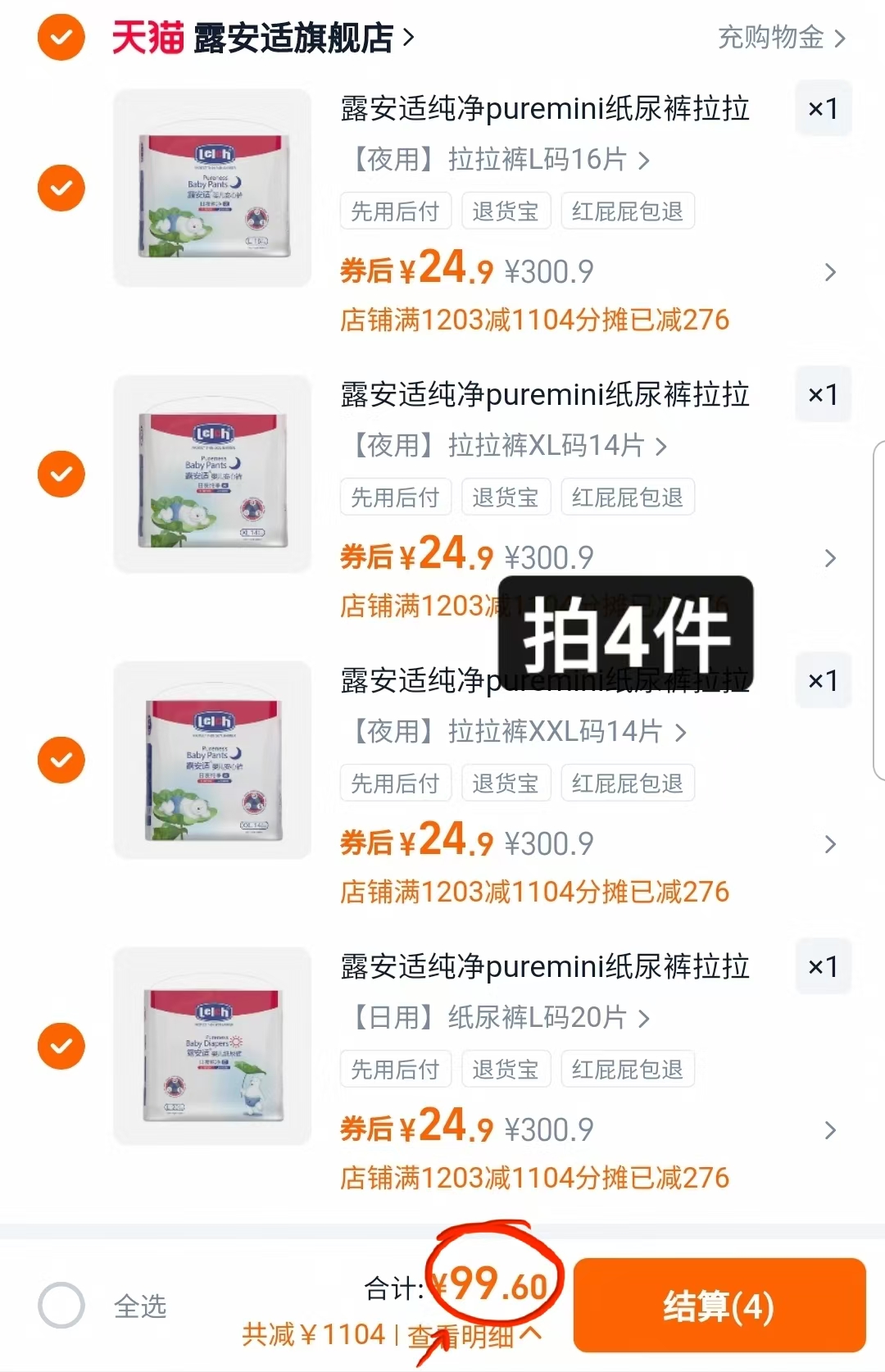This screenshot has height=1372, width=885.
Task: Click the ×1 quantity of the first item
Action: 823,108
